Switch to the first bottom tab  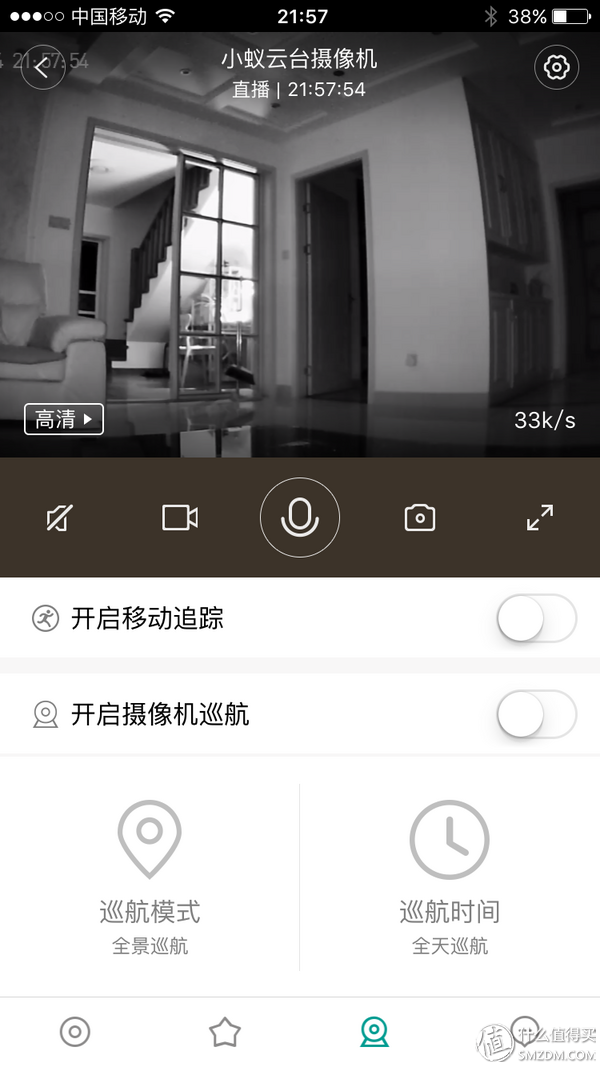[x=75, y=1032]
